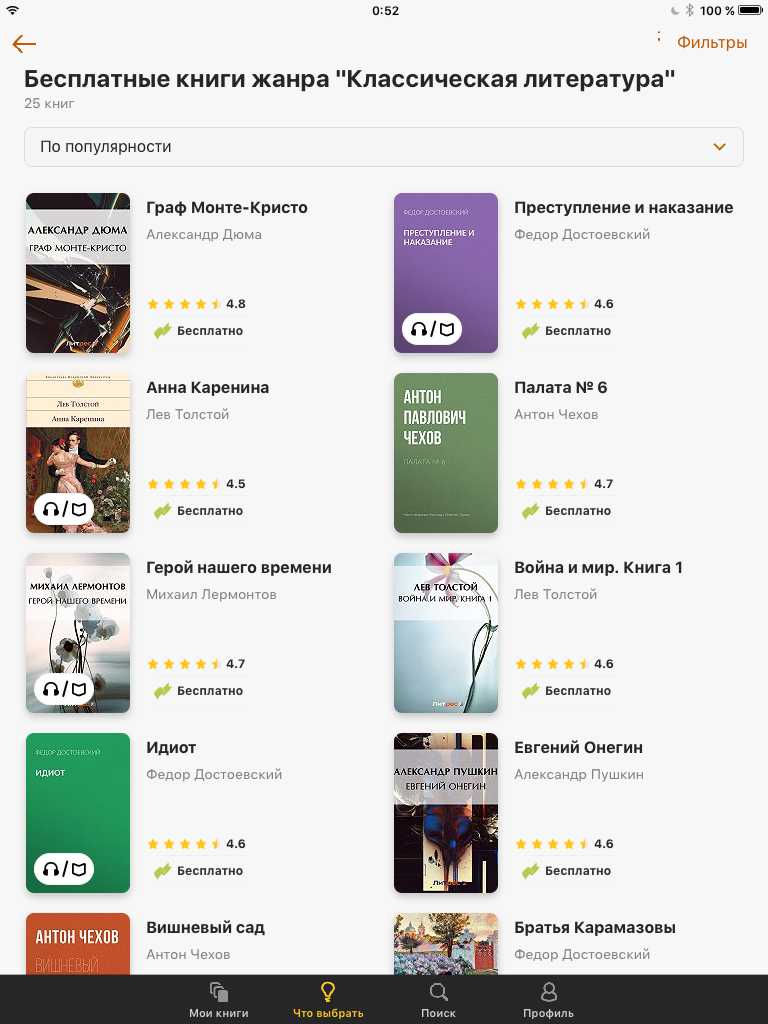Viewport: 768px width, 1024px height.
Task: Open the Фильтры filter options
Action: click(711, 42)
